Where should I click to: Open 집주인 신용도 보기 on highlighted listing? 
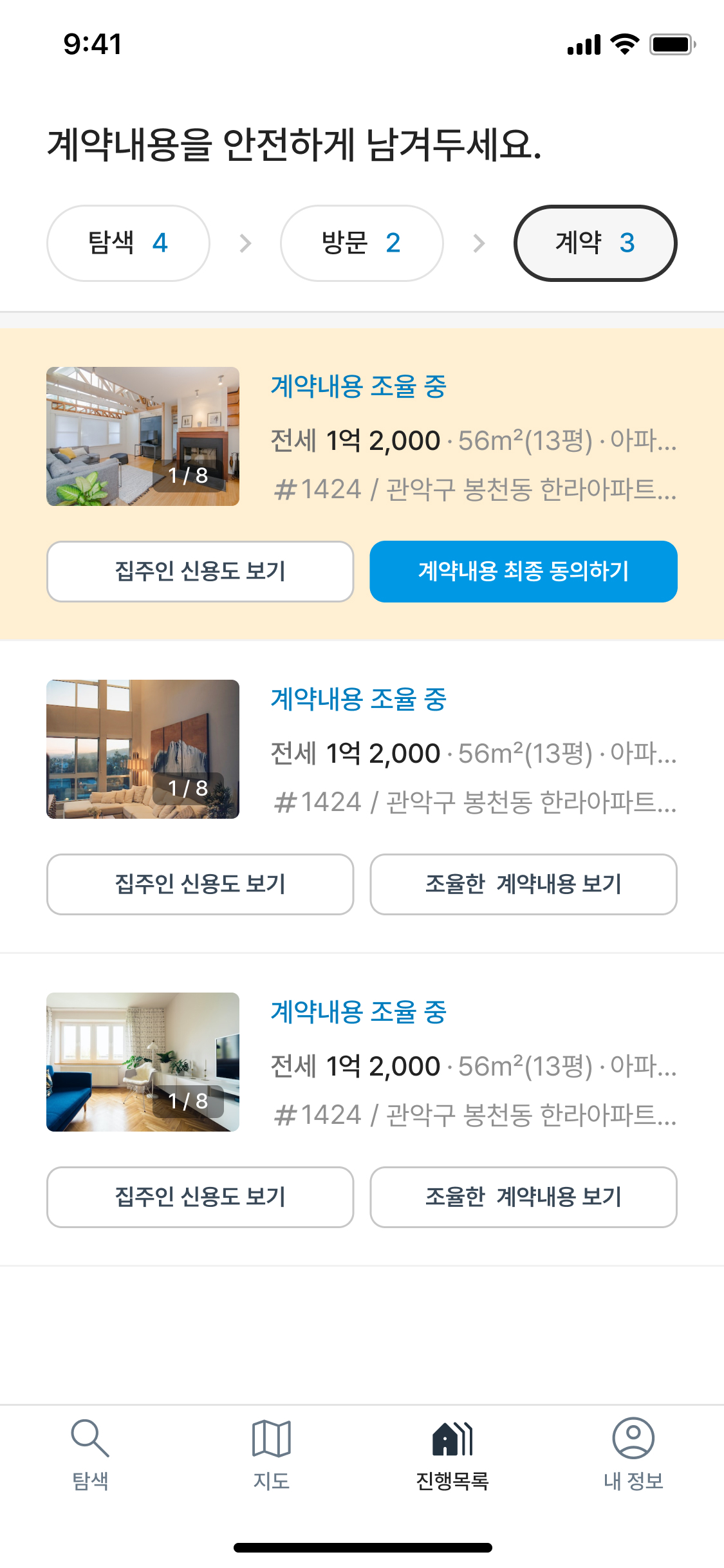(x=200, y=572)
